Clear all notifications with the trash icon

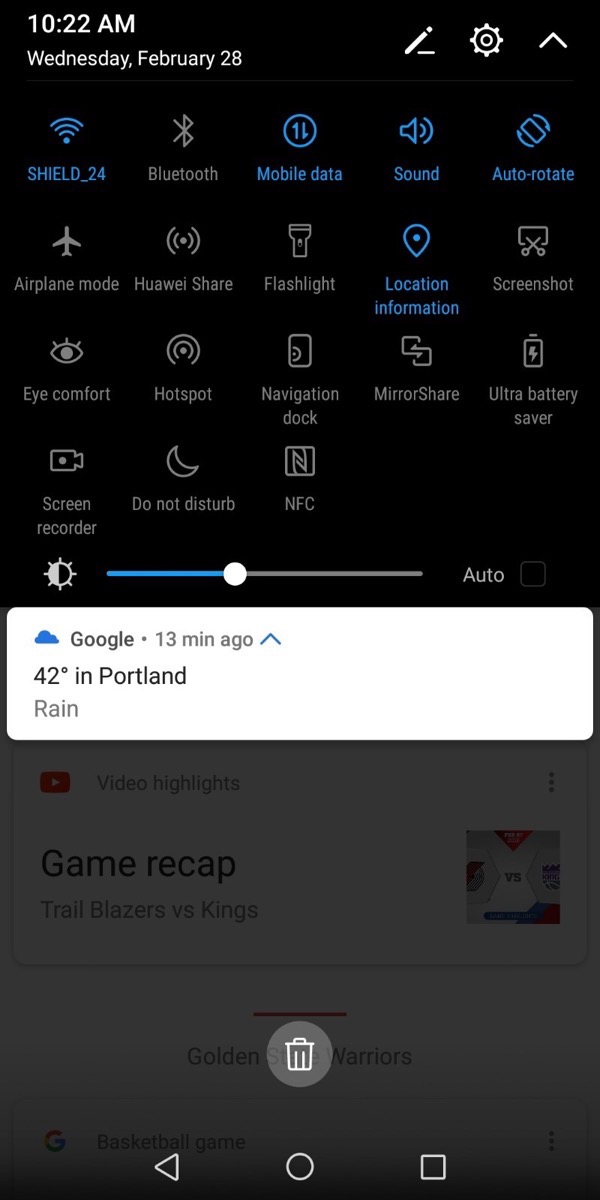300,1054
